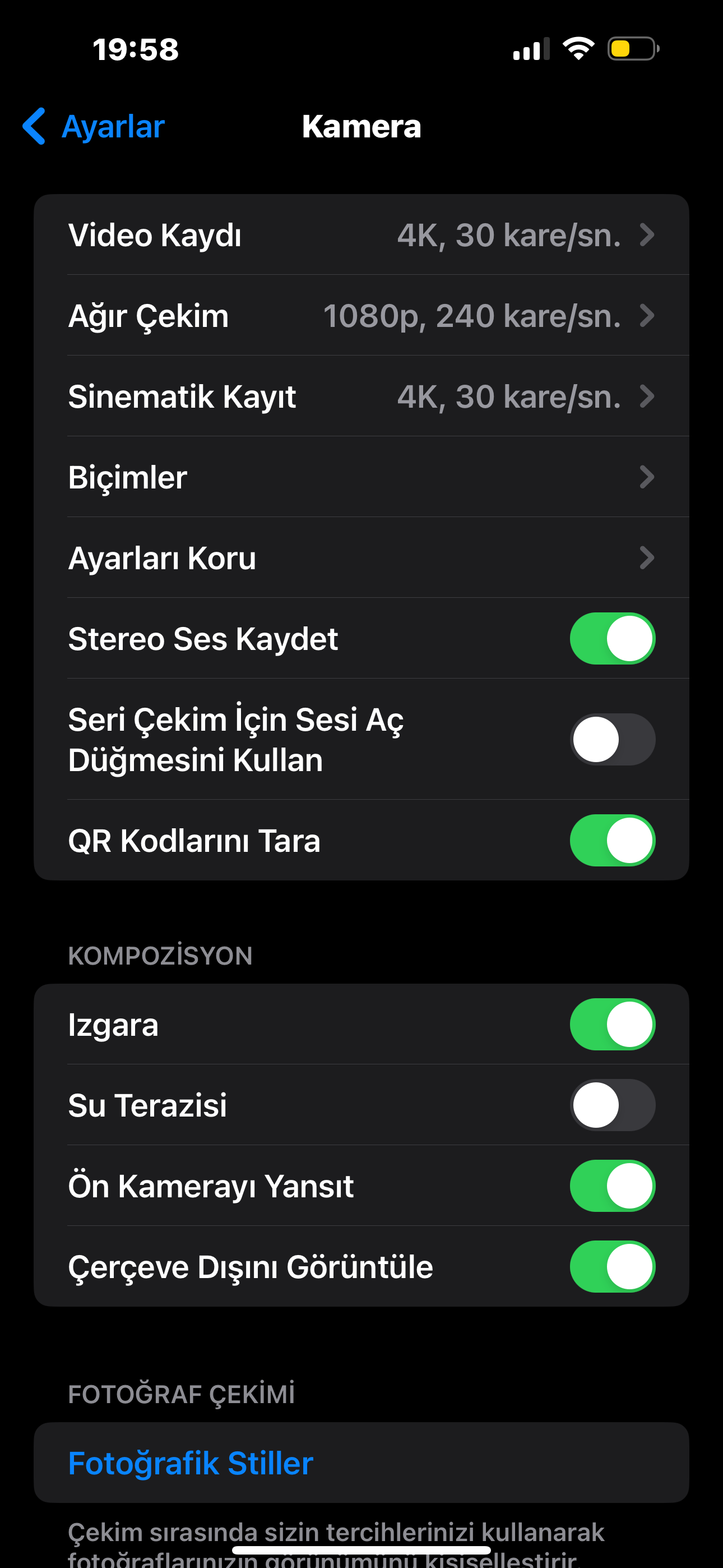Image resolution: width=723 pixels, height=1568 pixels.
Task: Tap the battery indicator
Action: (x=630, y=49)
